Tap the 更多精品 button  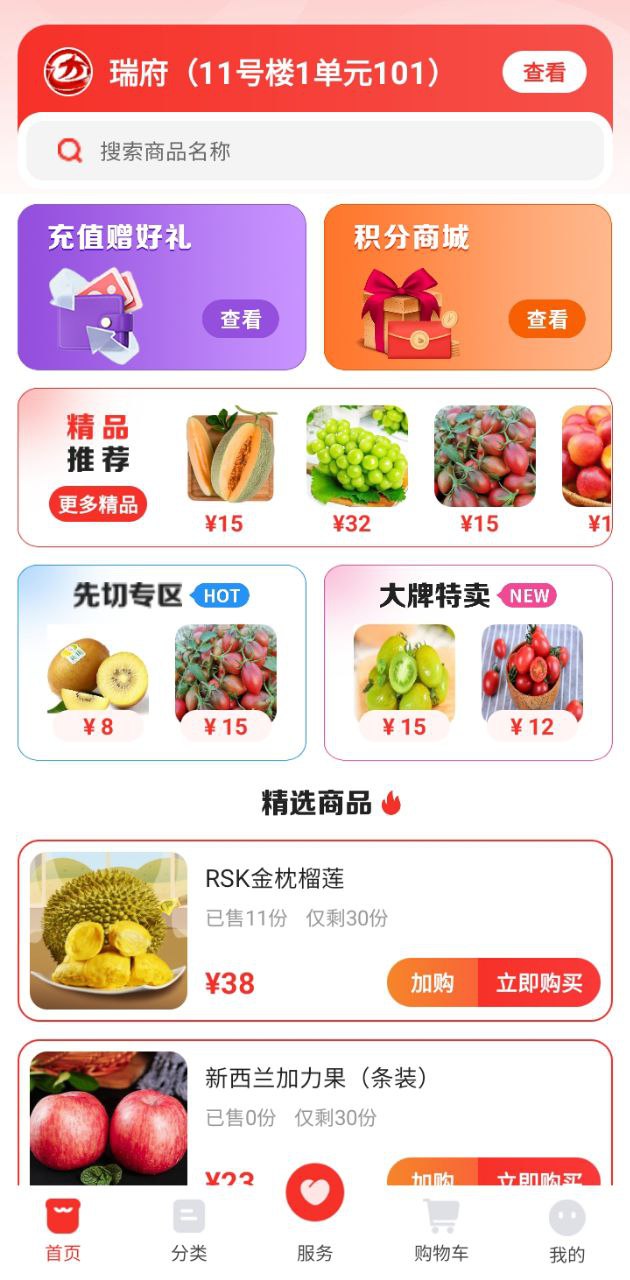point(98,504)
